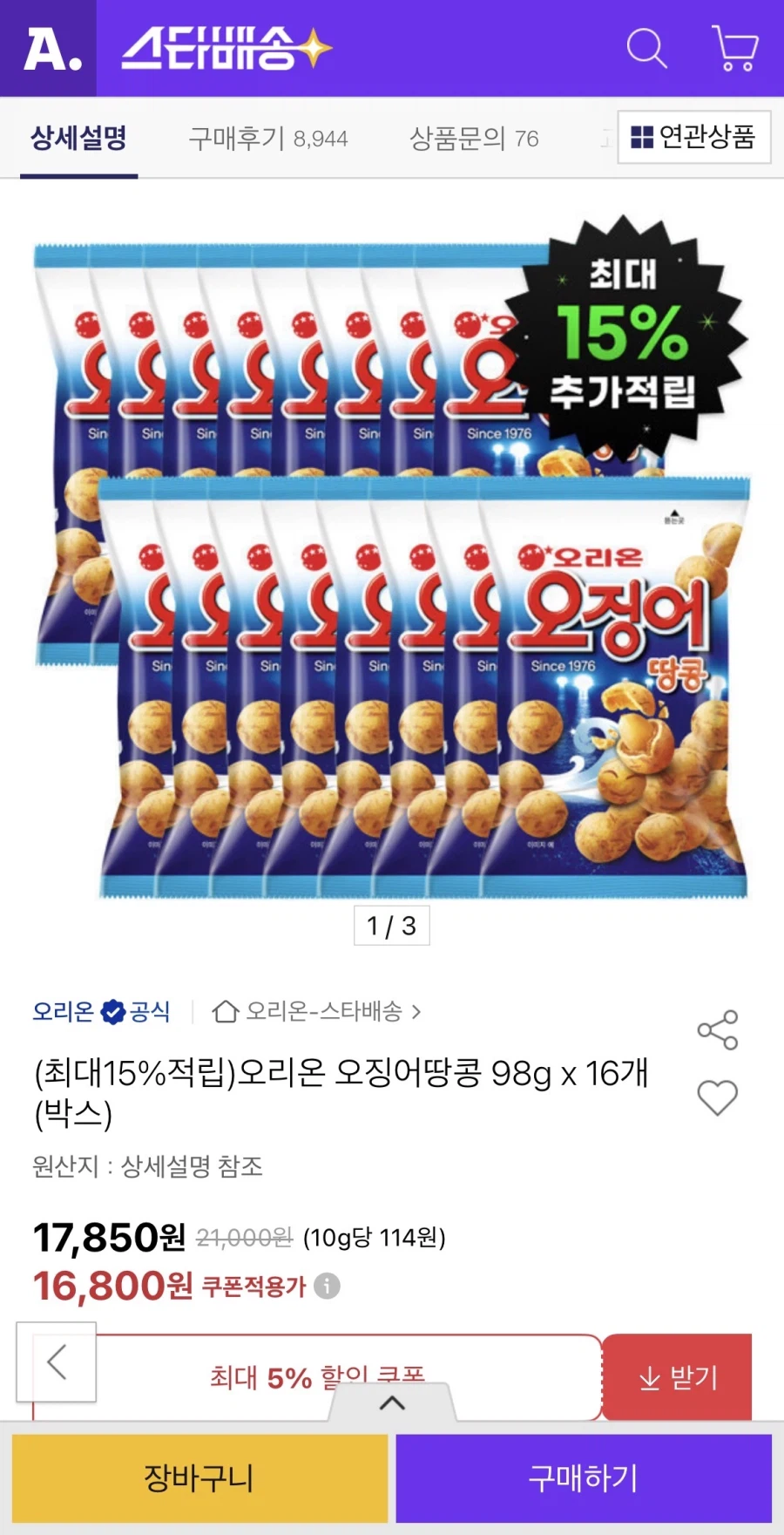Open the 연관상품 related products panel
The height and width of the screenshot is (1535, 784).
[694, 138]
